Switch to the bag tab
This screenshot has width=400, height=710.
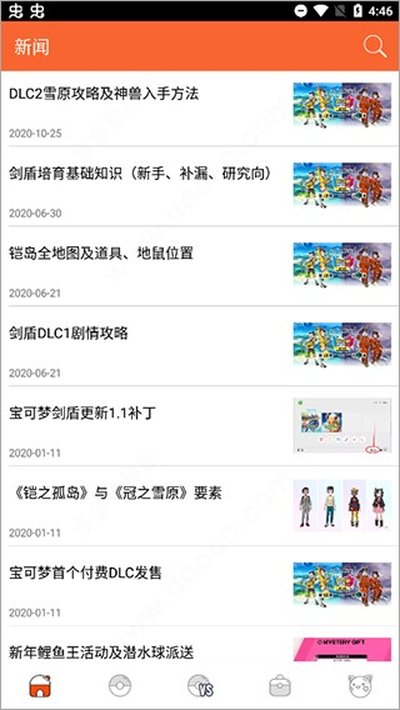click(x=280, y=686)
